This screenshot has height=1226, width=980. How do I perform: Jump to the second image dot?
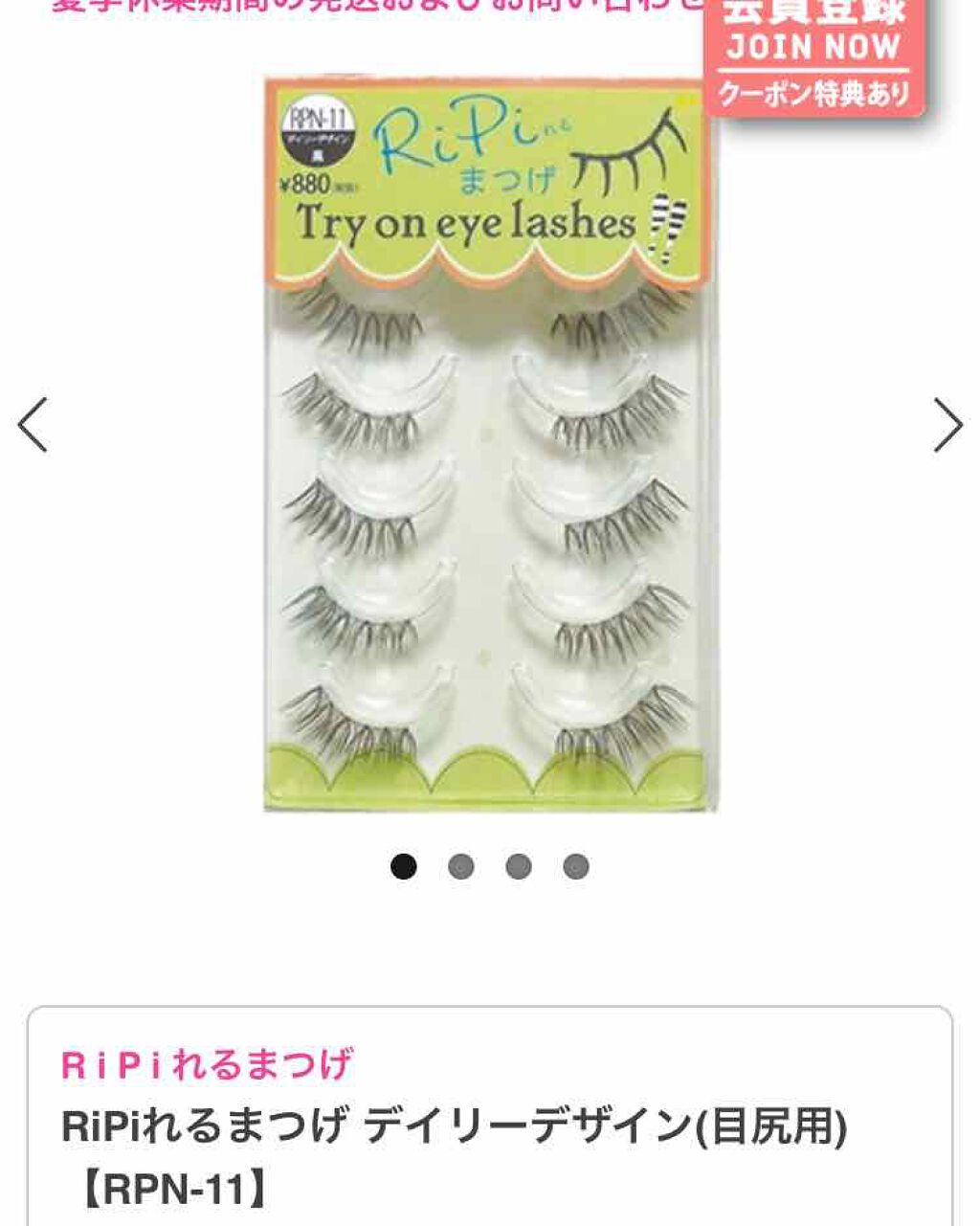tap(461, 867)
